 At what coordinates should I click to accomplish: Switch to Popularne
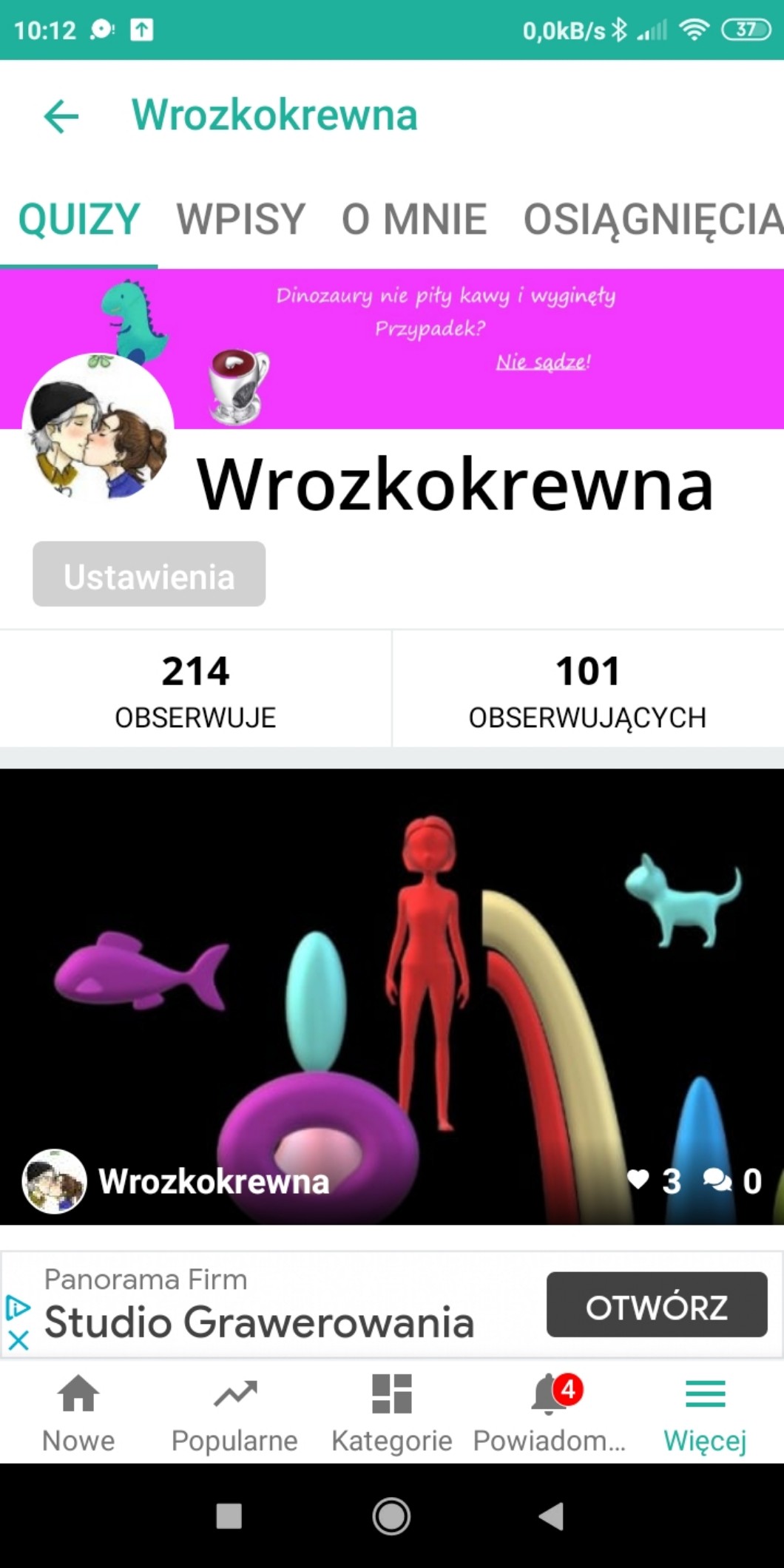[x=234, y=1412]
